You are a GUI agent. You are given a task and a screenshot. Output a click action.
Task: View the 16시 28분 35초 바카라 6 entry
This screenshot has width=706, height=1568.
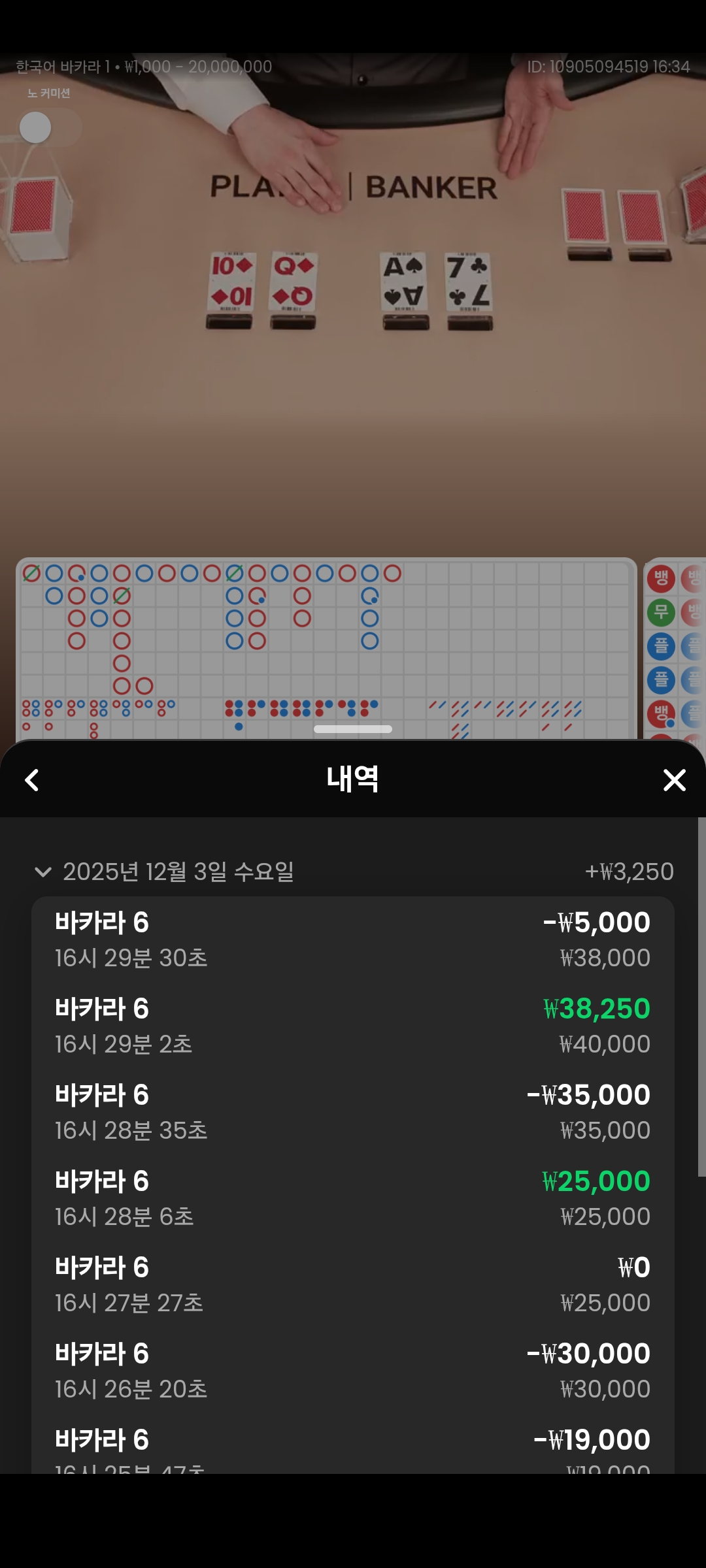353,1112
